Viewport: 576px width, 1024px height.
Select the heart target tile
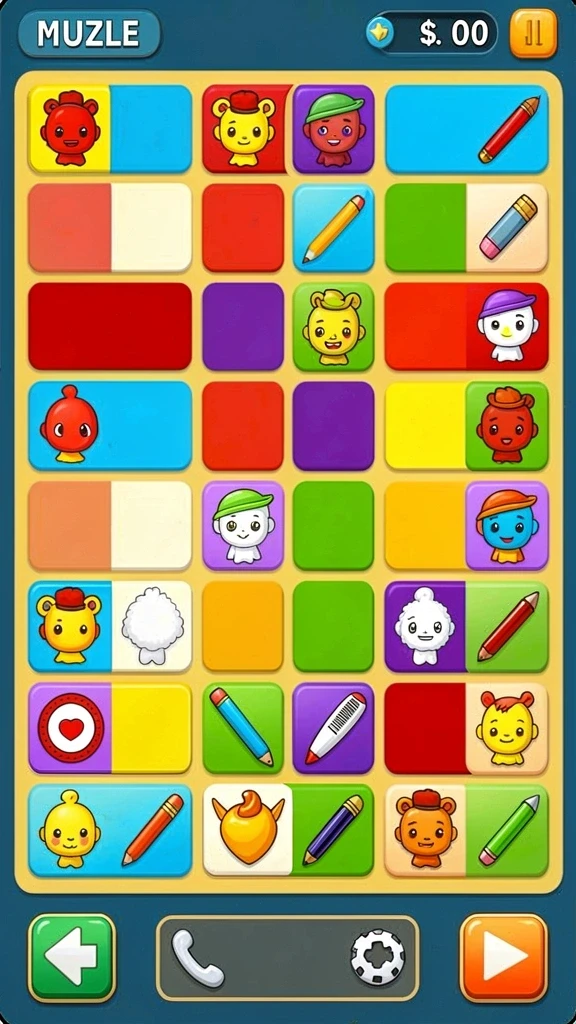71,728
